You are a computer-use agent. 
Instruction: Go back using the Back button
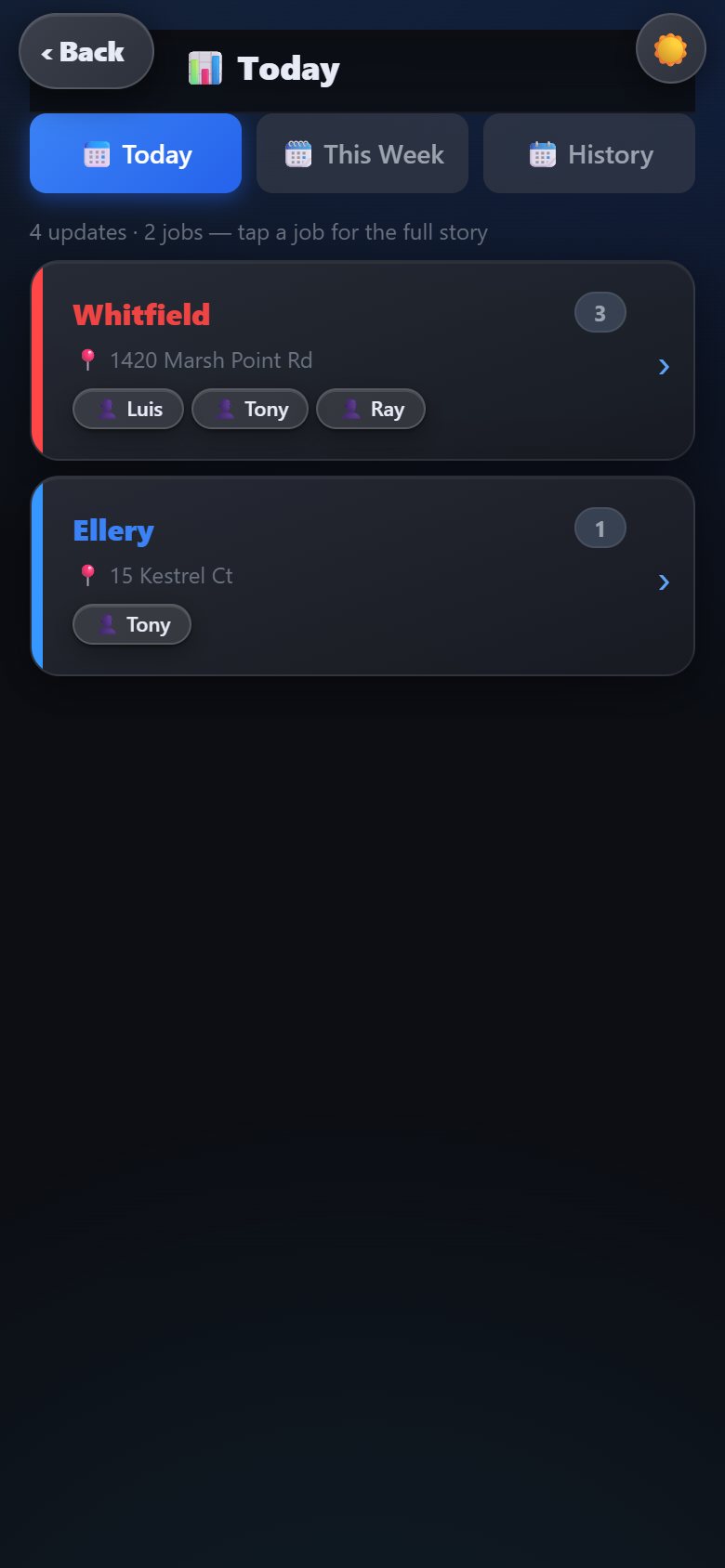click(x=86, y=52)
